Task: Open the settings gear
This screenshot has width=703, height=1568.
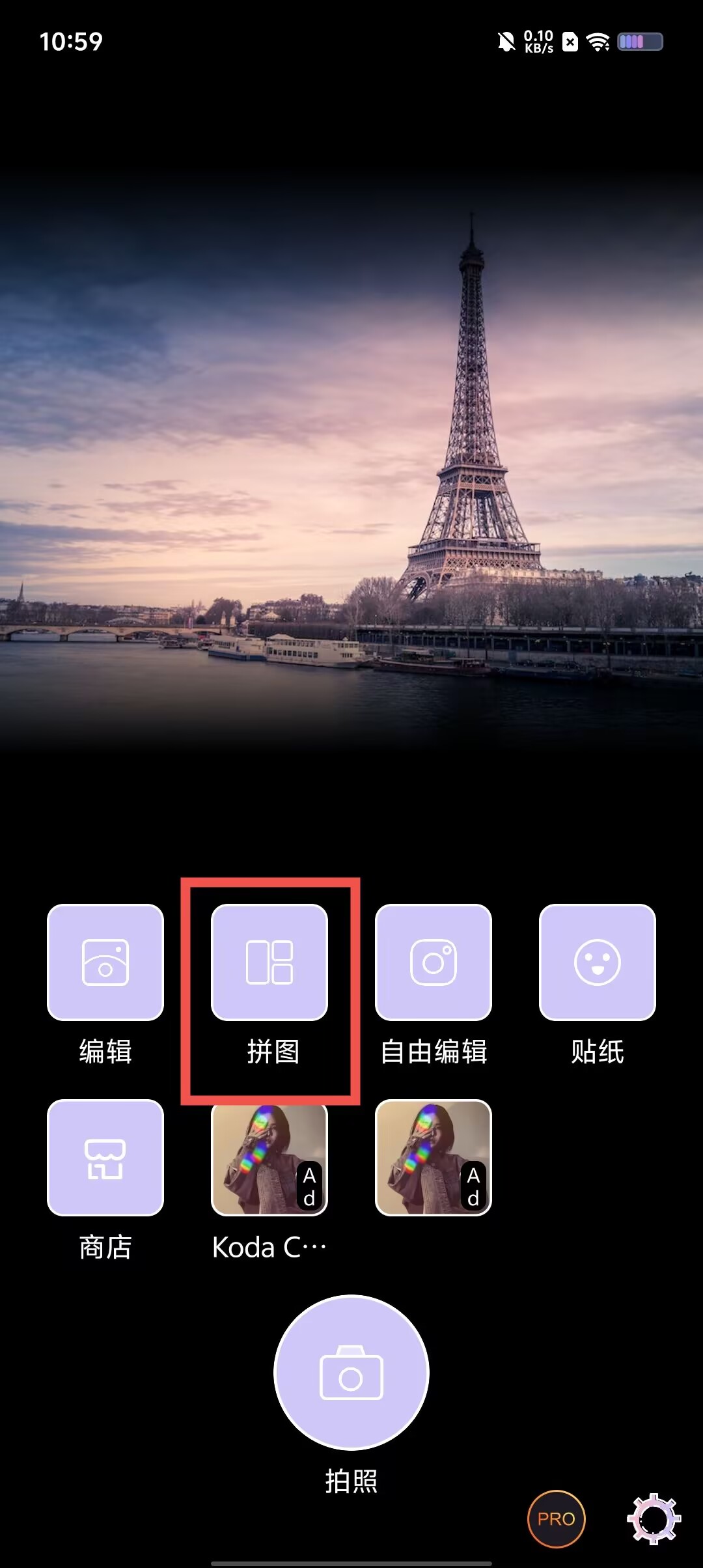Action: click(x=654, y=1519)
